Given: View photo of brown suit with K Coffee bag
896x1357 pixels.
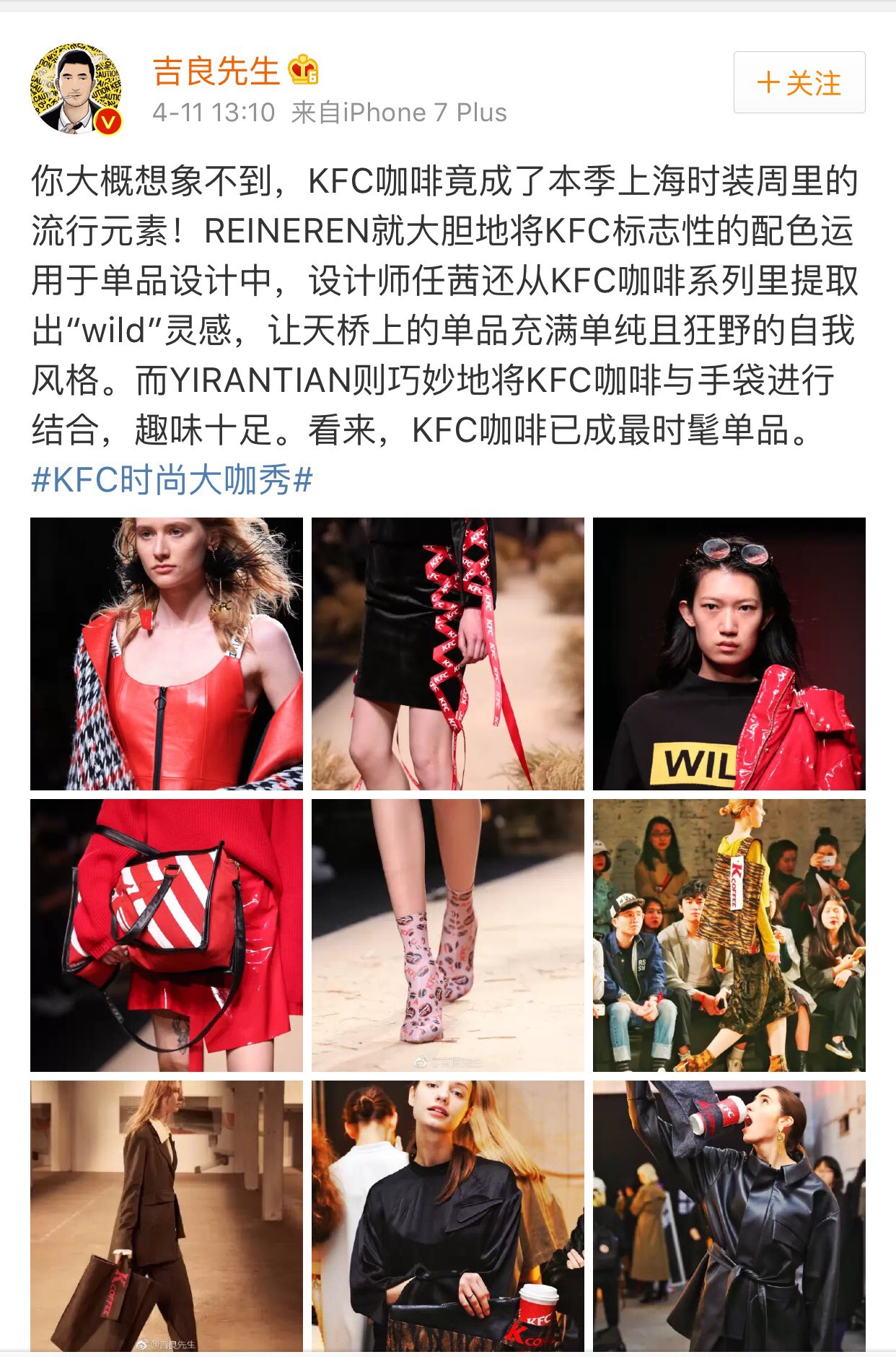Looking at the screenshot, I should [x=167, y=1216].
